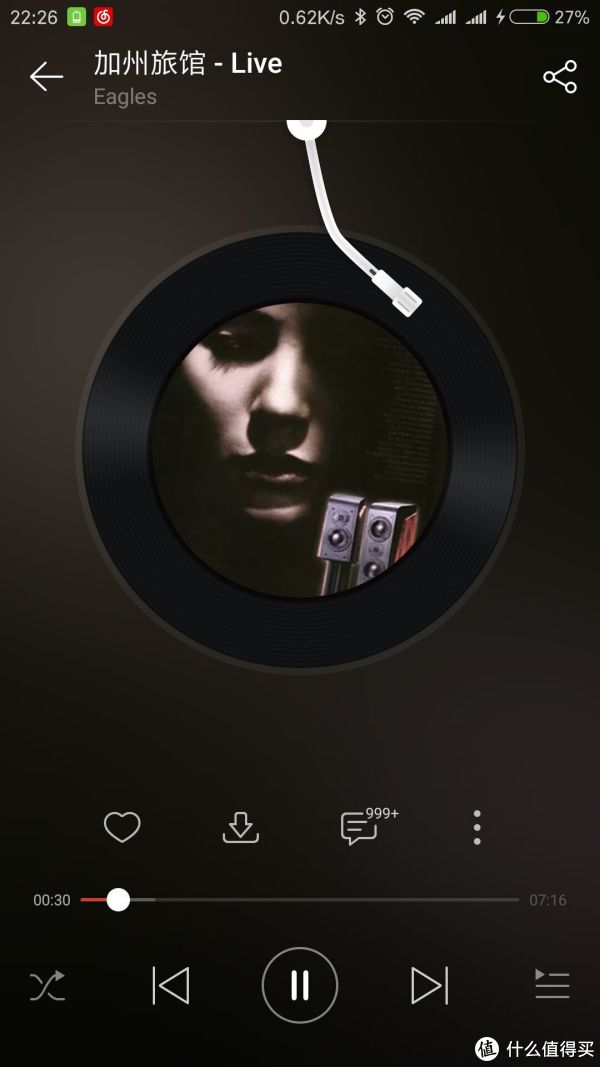Tap the album cover on the vinyl disc

click(299, 450)
